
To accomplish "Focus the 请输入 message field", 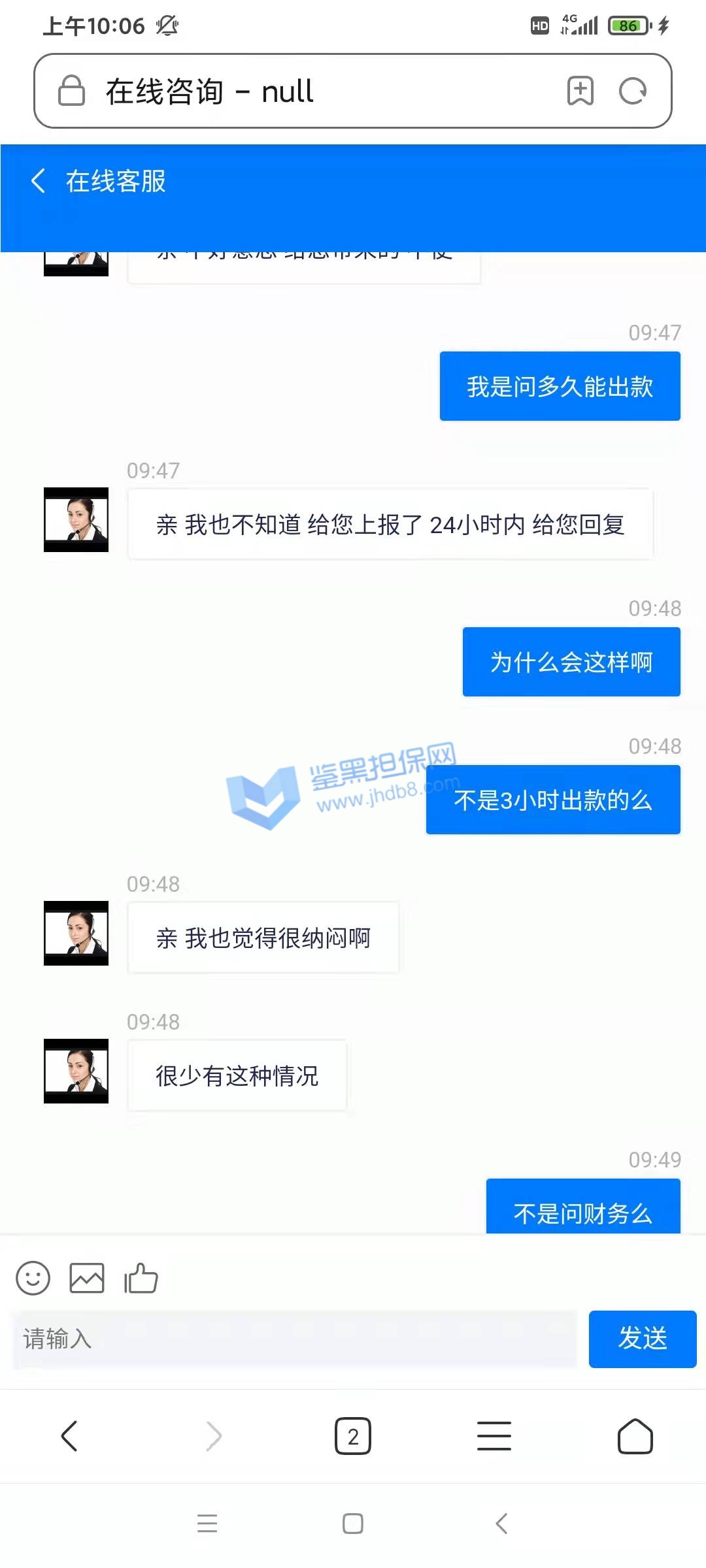I will pos(294,1339).
